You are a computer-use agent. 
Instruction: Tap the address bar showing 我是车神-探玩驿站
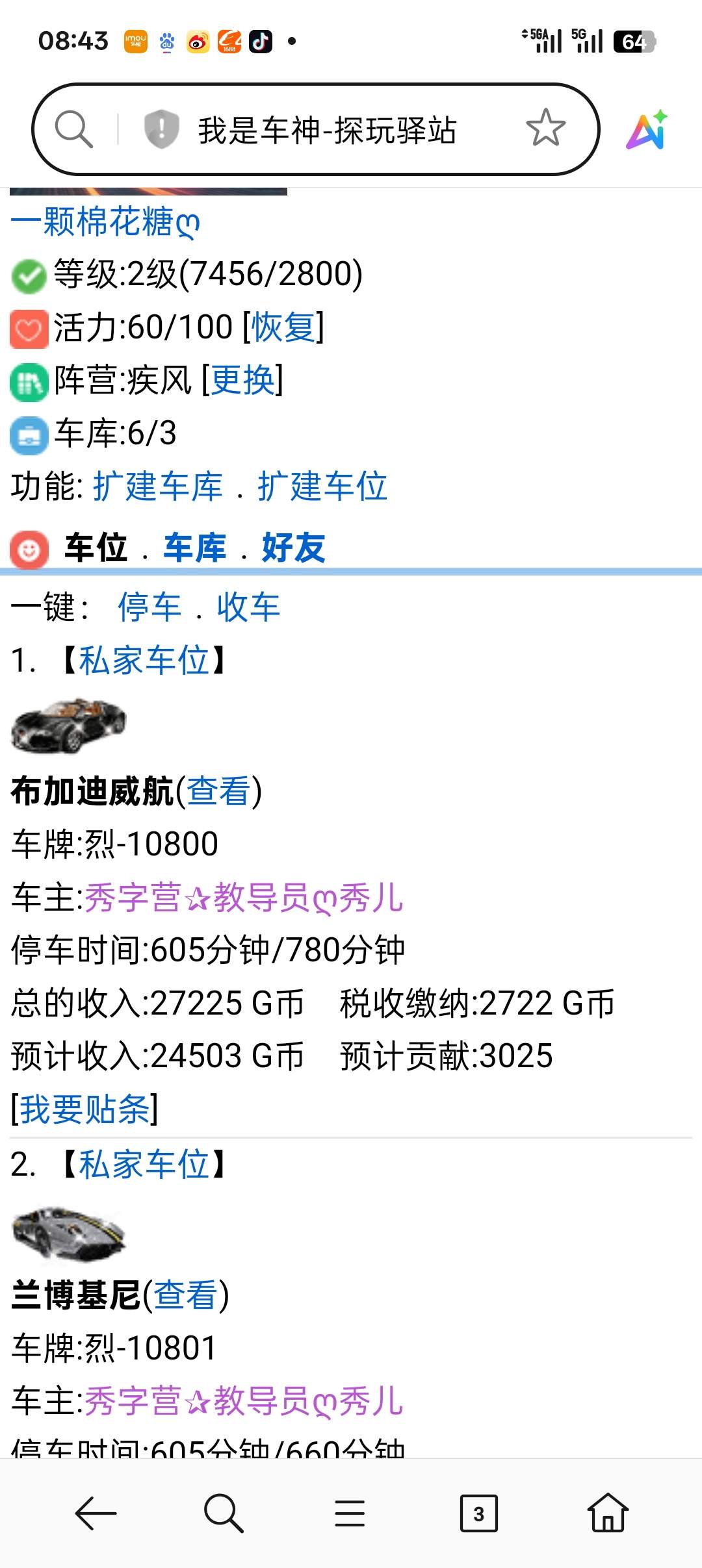coord(327,130)
